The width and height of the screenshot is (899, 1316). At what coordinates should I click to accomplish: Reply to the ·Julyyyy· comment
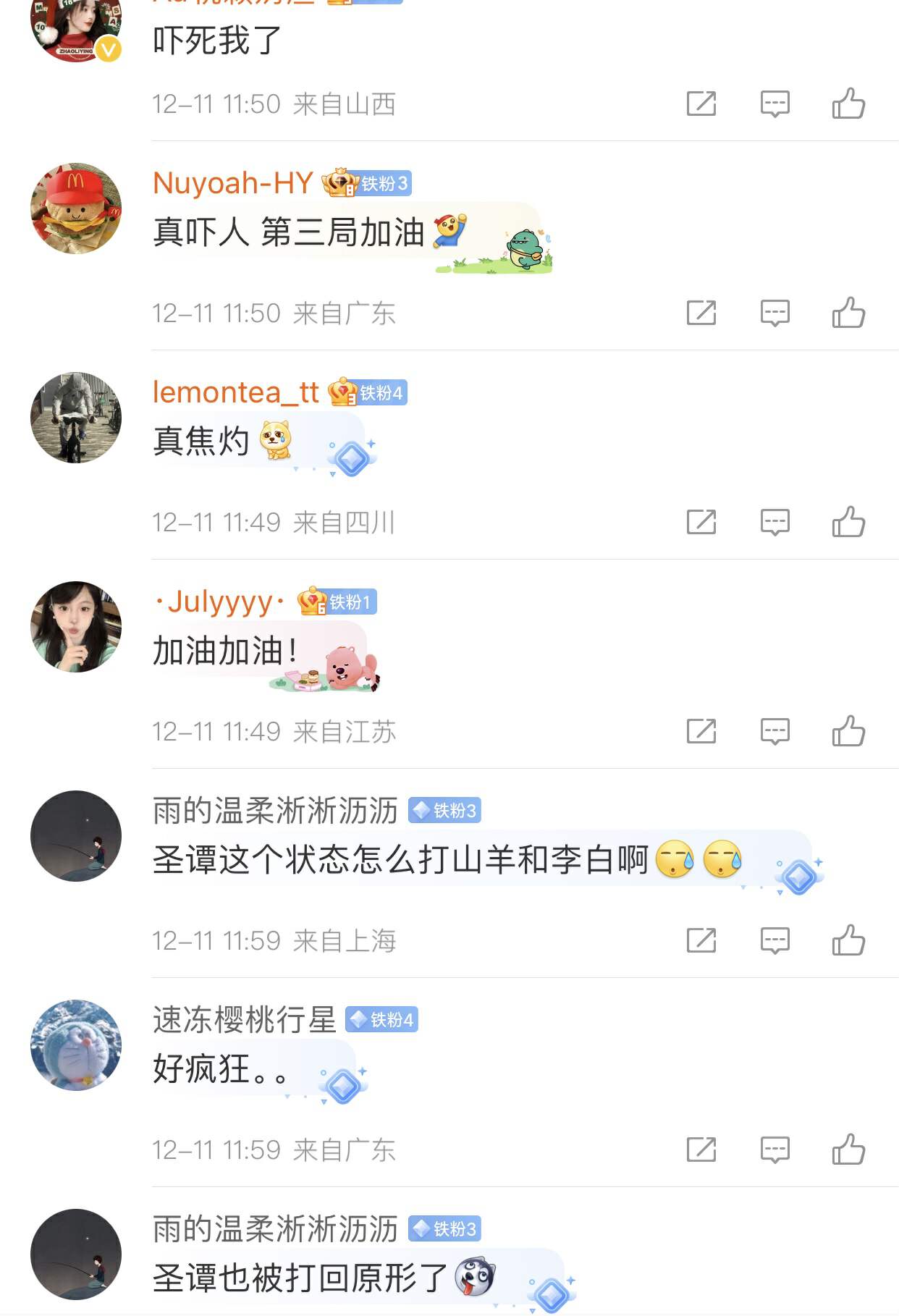pos(775,731)
